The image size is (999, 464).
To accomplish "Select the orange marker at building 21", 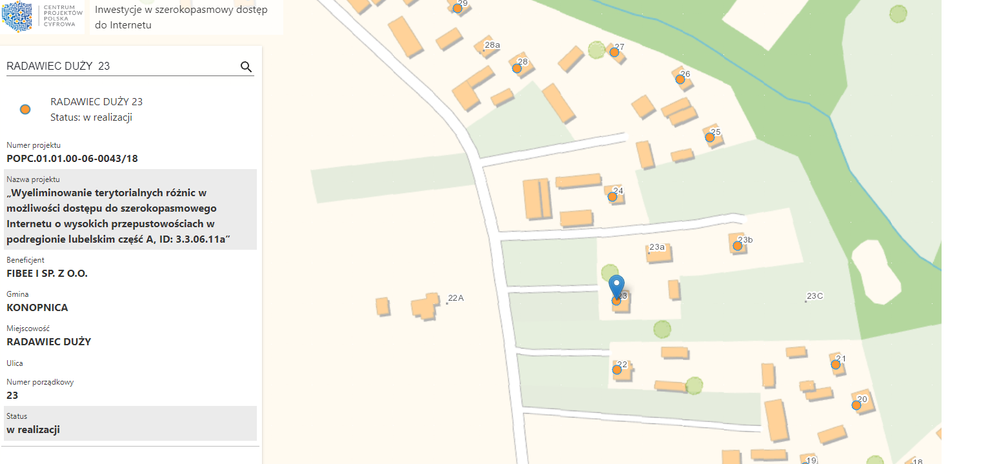I will tap(835, 365).
